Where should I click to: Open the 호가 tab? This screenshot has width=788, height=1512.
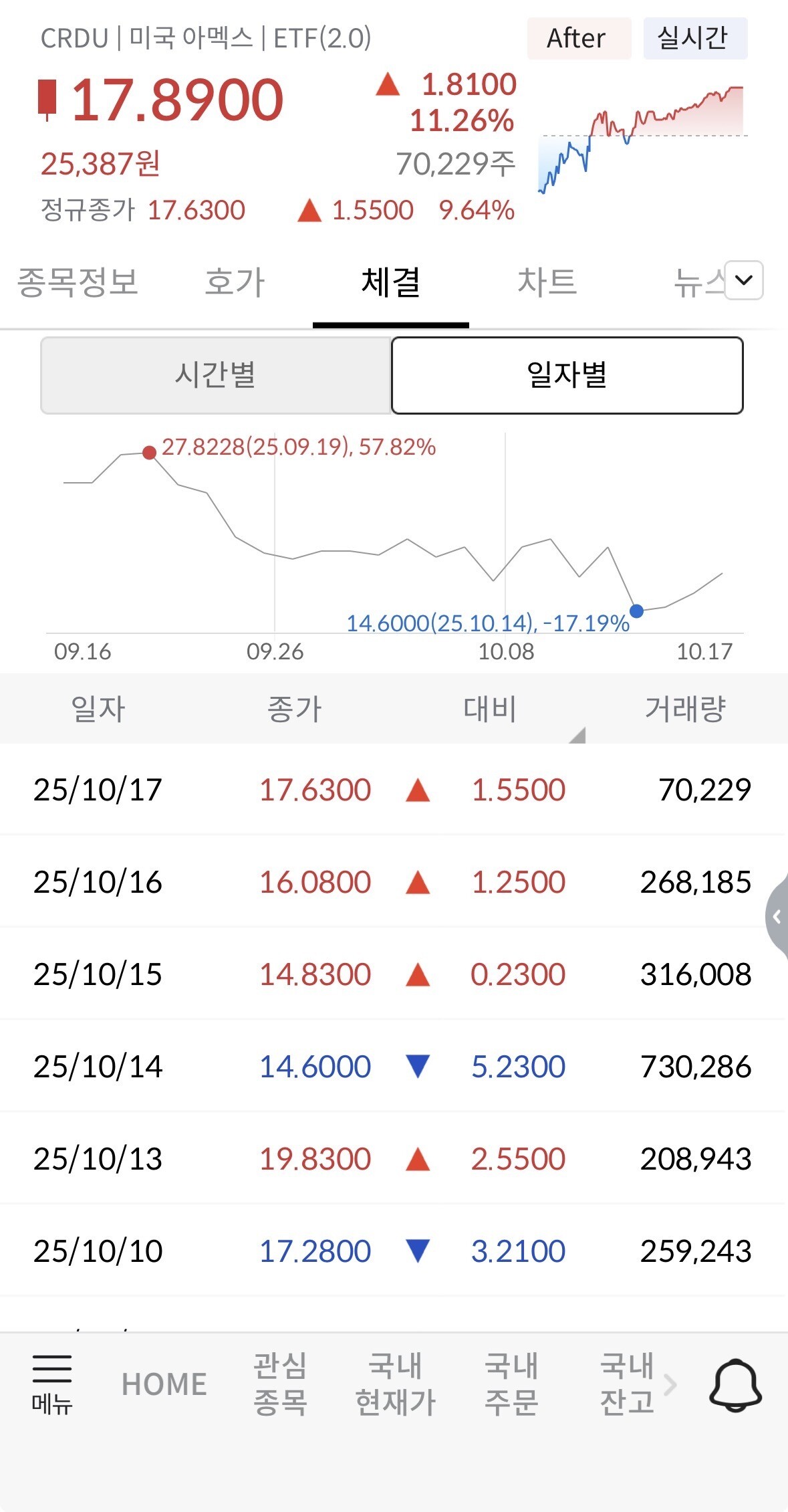[x=235, y=282]
